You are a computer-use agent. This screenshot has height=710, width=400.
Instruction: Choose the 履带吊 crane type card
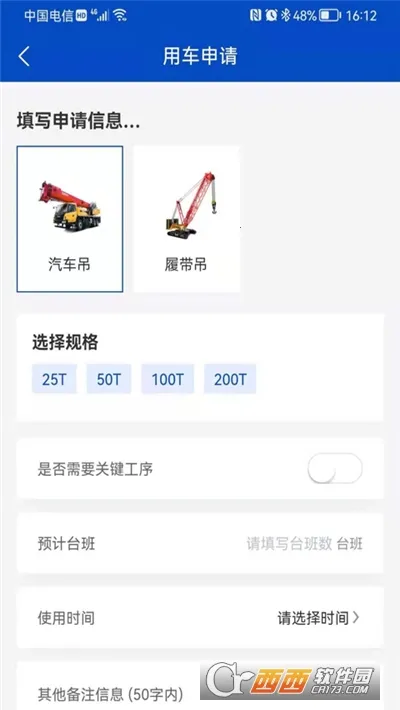[187, 219]
